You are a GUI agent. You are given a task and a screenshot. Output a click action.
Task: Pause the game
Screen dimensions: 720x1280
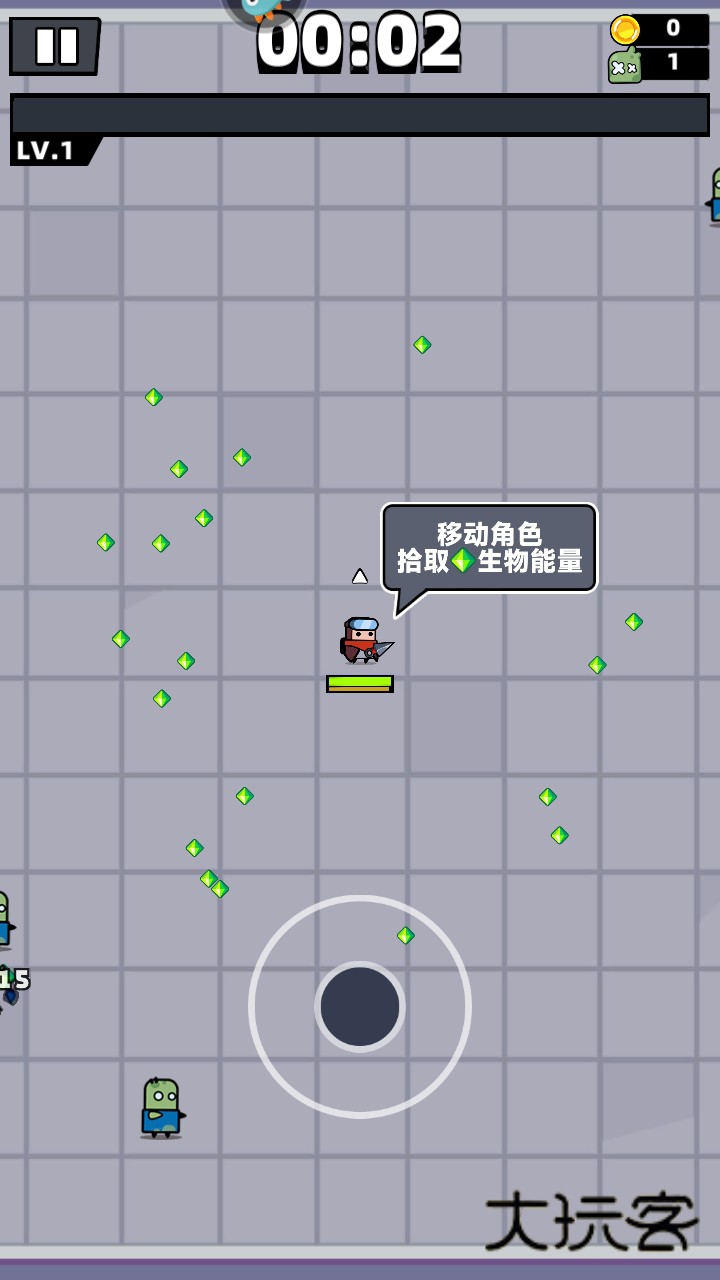[x=55, y=46]
